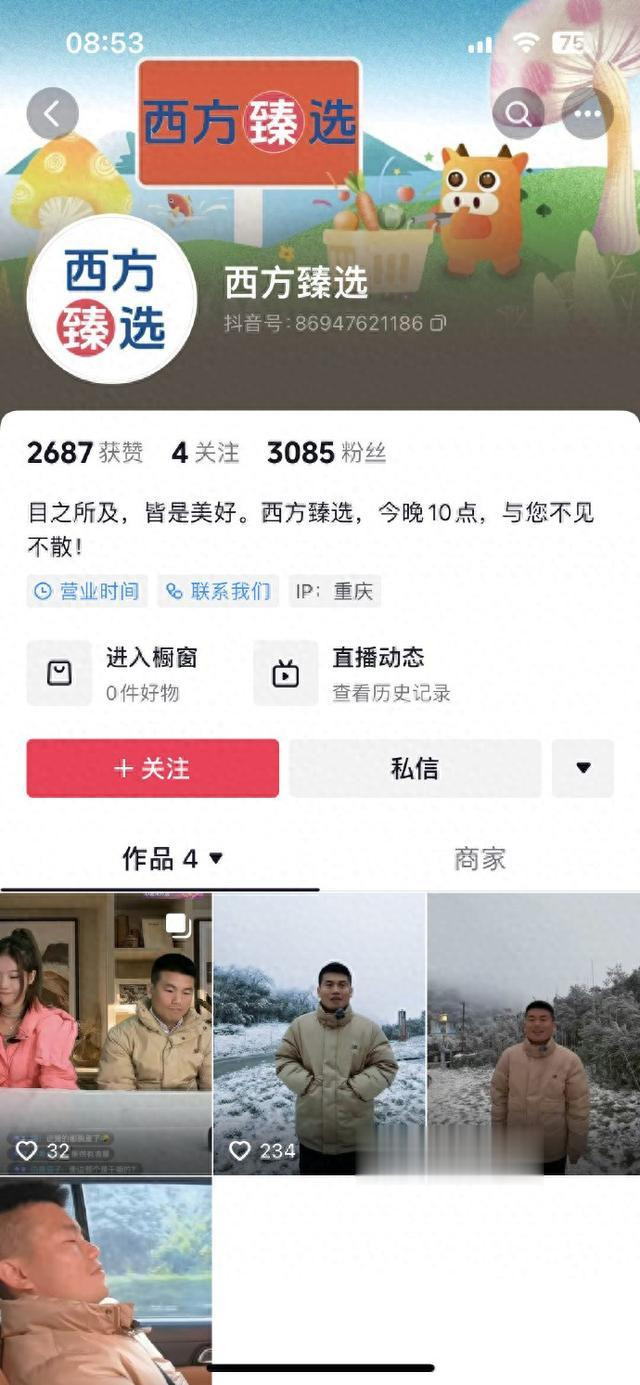The image size is (640, 1385).
Task: Open the third snowy scene video
Action: tap(533, 1033)
